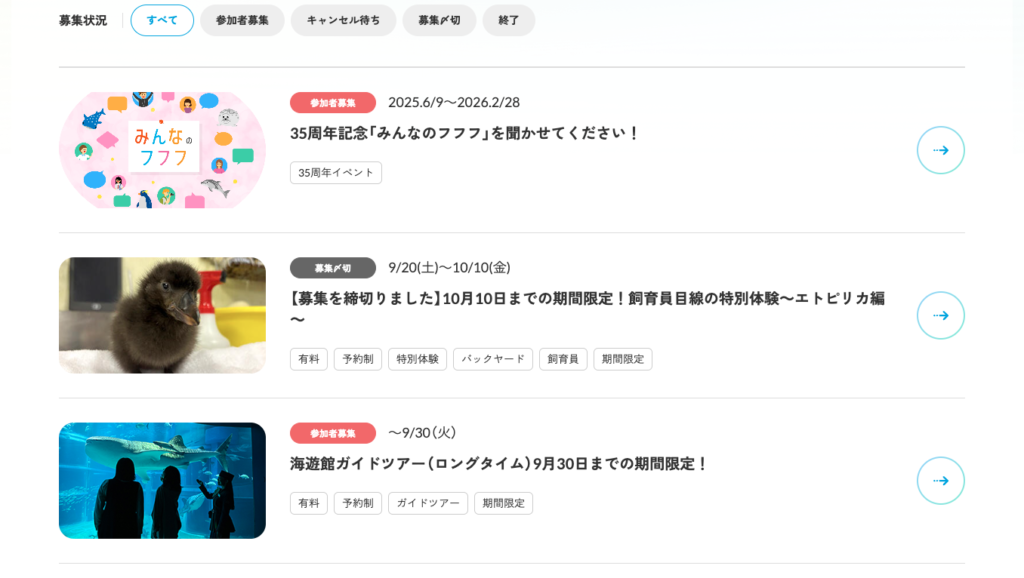Tap the arrow for エトピリカ編 event
Viewport: 1024px width, 578px height.
[940, 315]
